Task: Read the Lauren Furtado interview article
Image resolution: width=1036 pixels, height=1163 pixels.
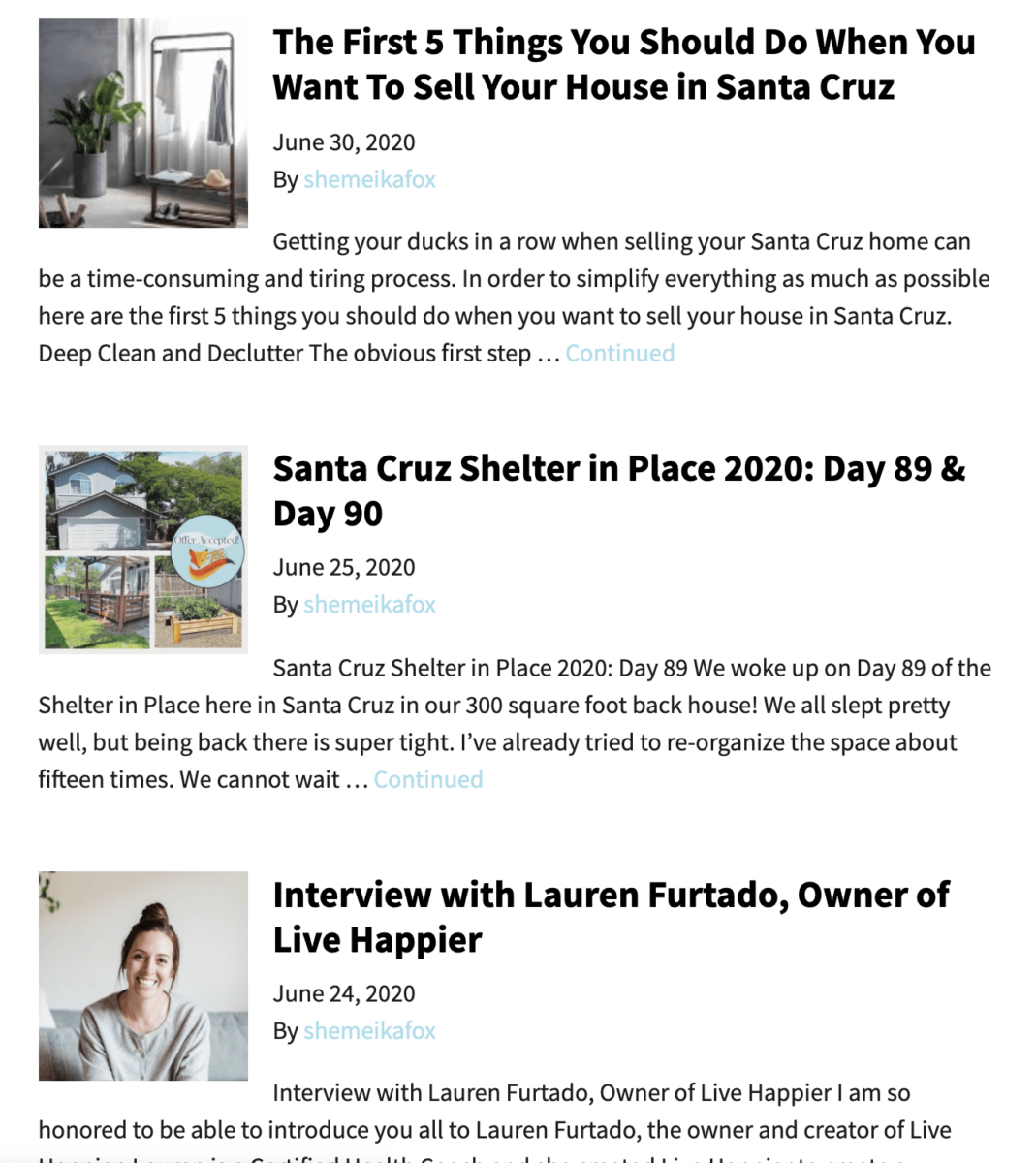Action: (x=611, y=917)
